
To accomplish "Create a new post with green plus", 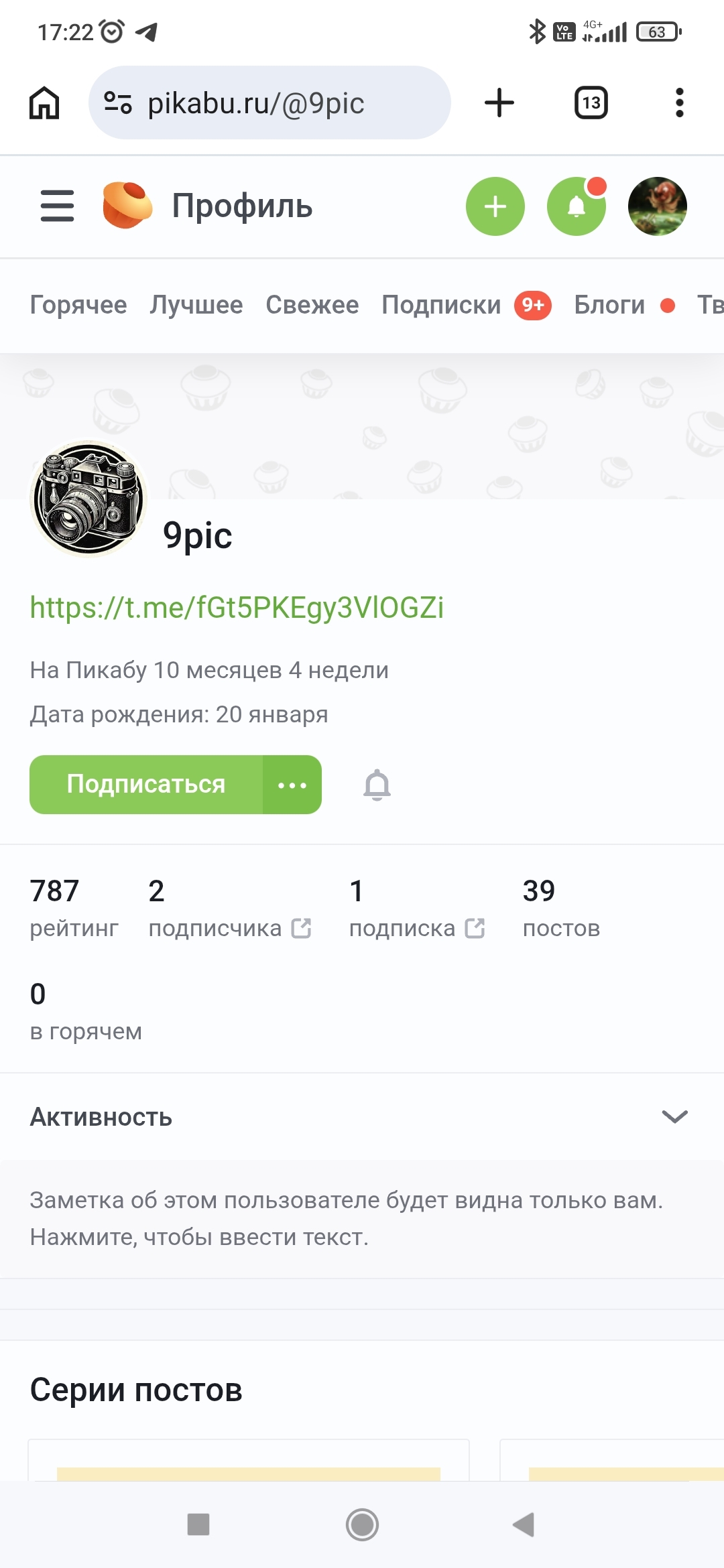I will point(495,206).
